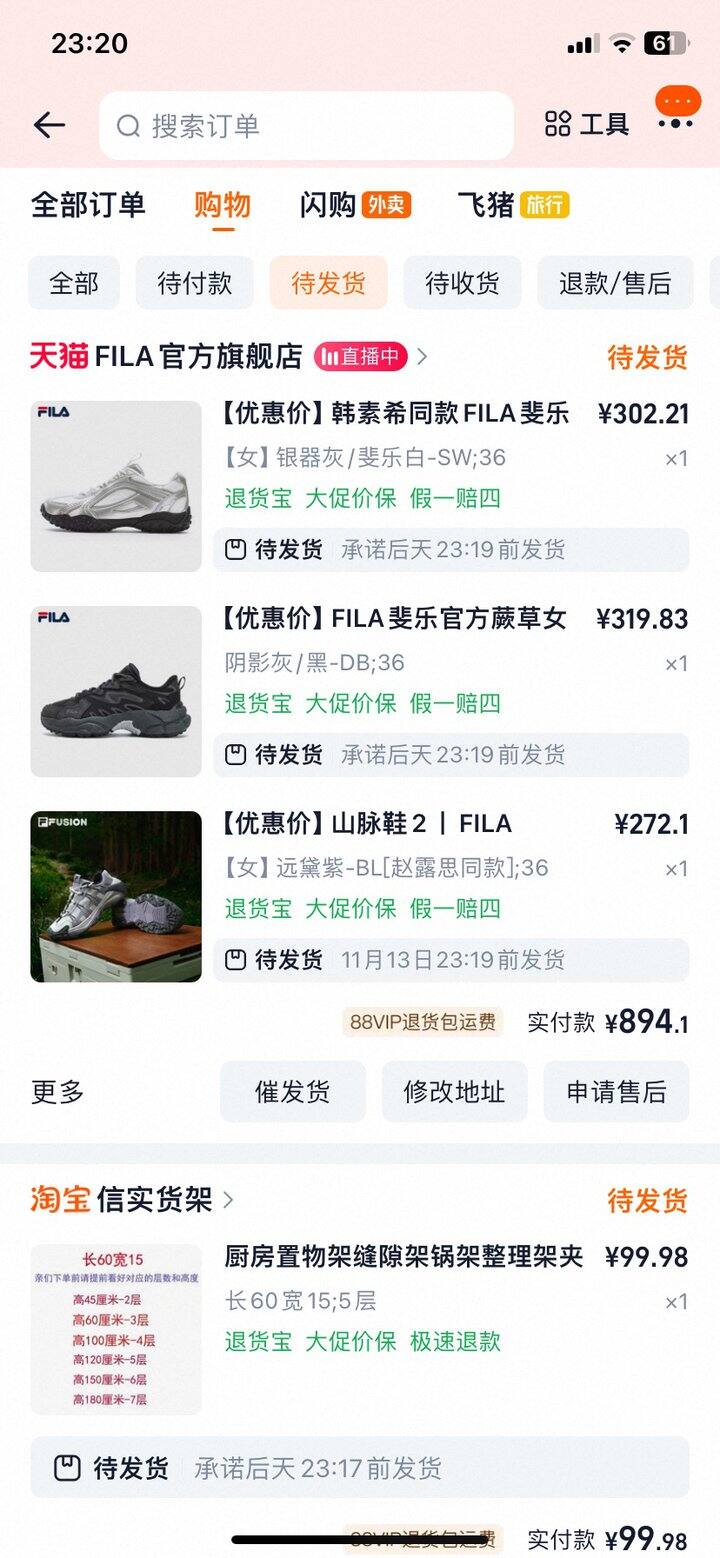
Task: Show 退款/售后 orders
Action: [615, 283]
